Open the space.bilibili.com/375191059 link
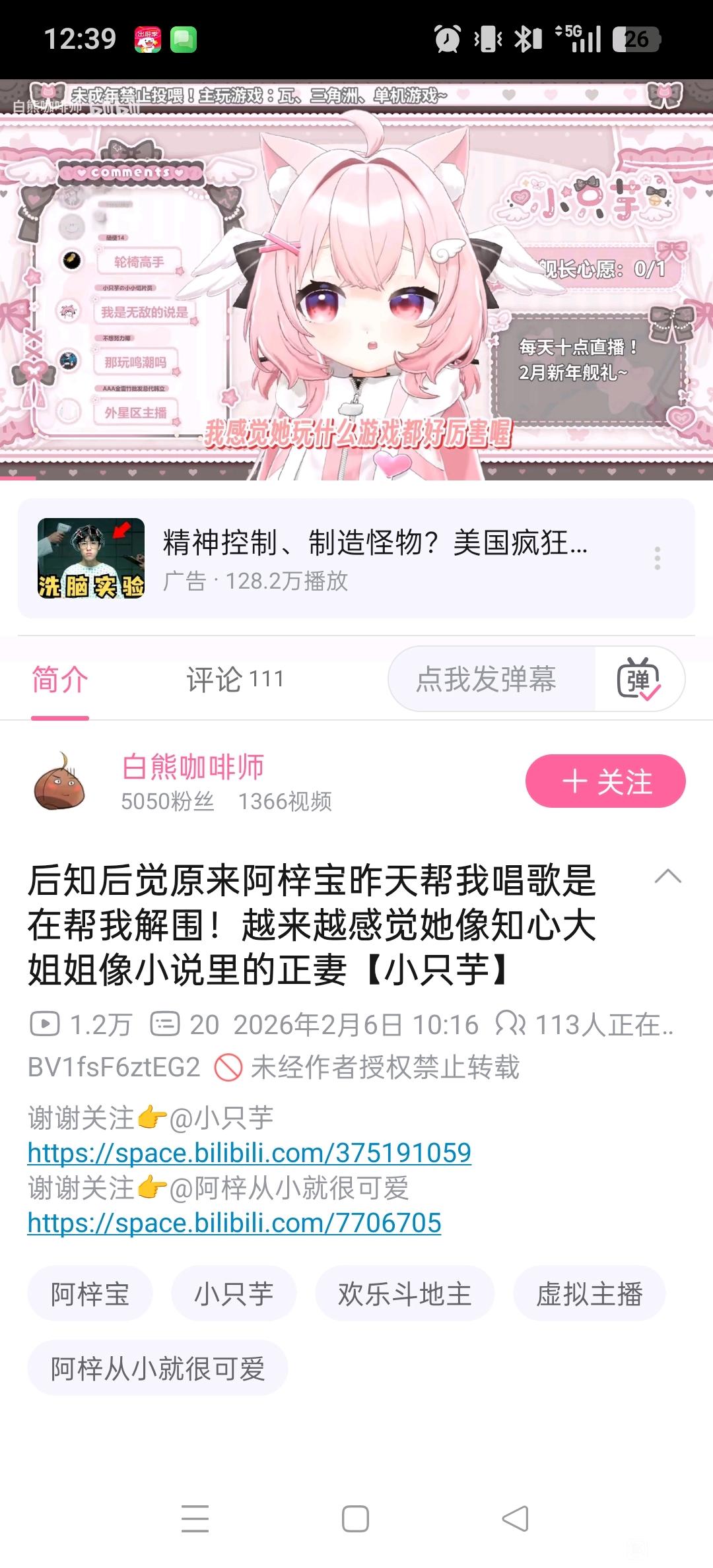Image resolution: width=713 pixels, height=1568 pixels. [x=249, y=1153]
